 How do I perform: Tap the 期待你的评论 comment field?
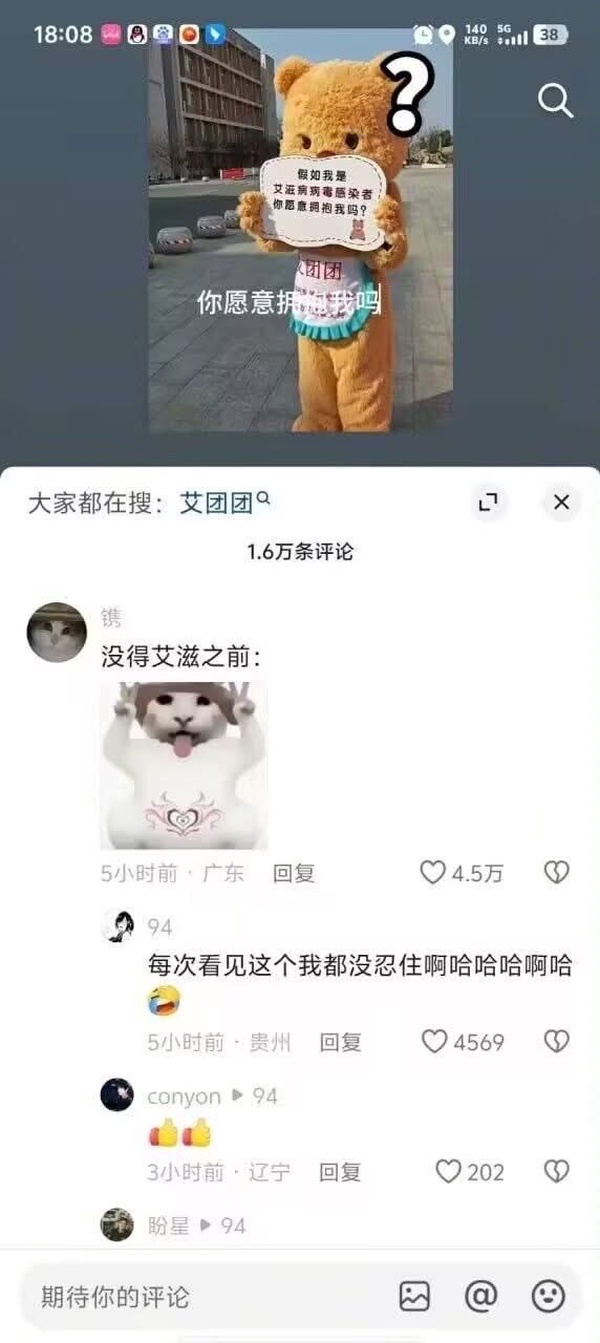pyautogui.click(x=200, y=1297)
